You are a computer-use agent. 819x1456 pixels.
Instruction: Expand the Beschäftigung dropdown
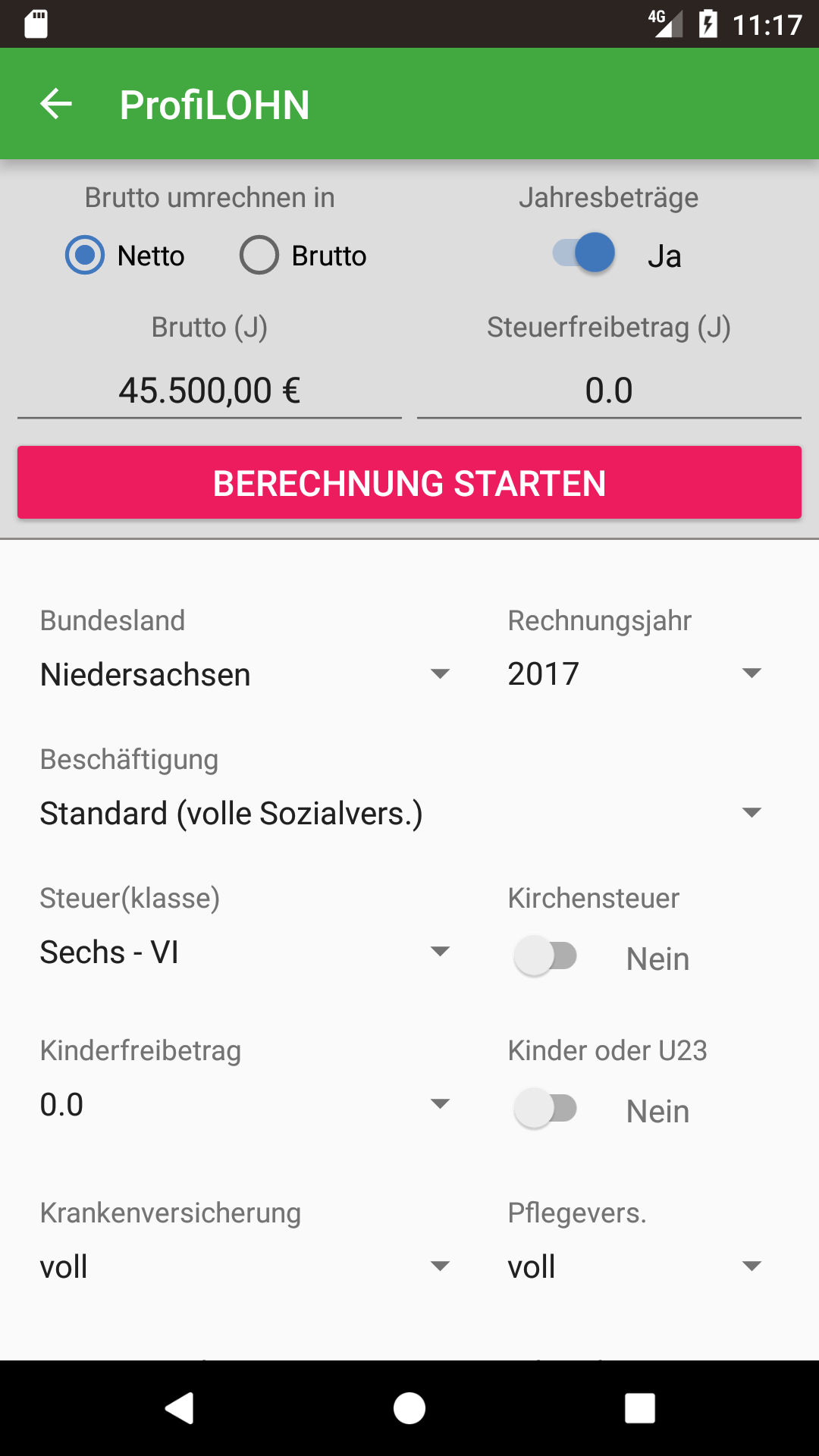[400, 813]
